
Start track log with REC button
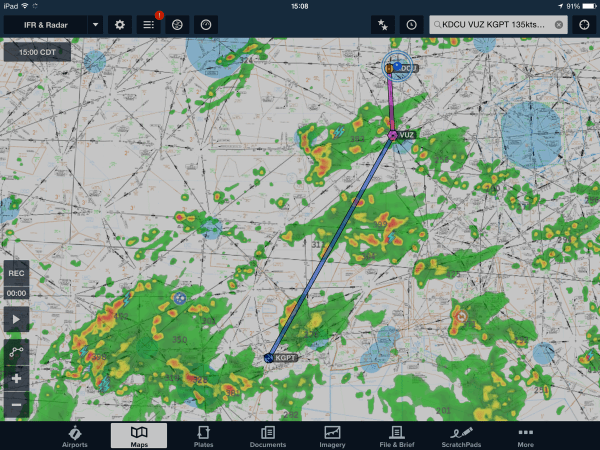tap(16, 272)
